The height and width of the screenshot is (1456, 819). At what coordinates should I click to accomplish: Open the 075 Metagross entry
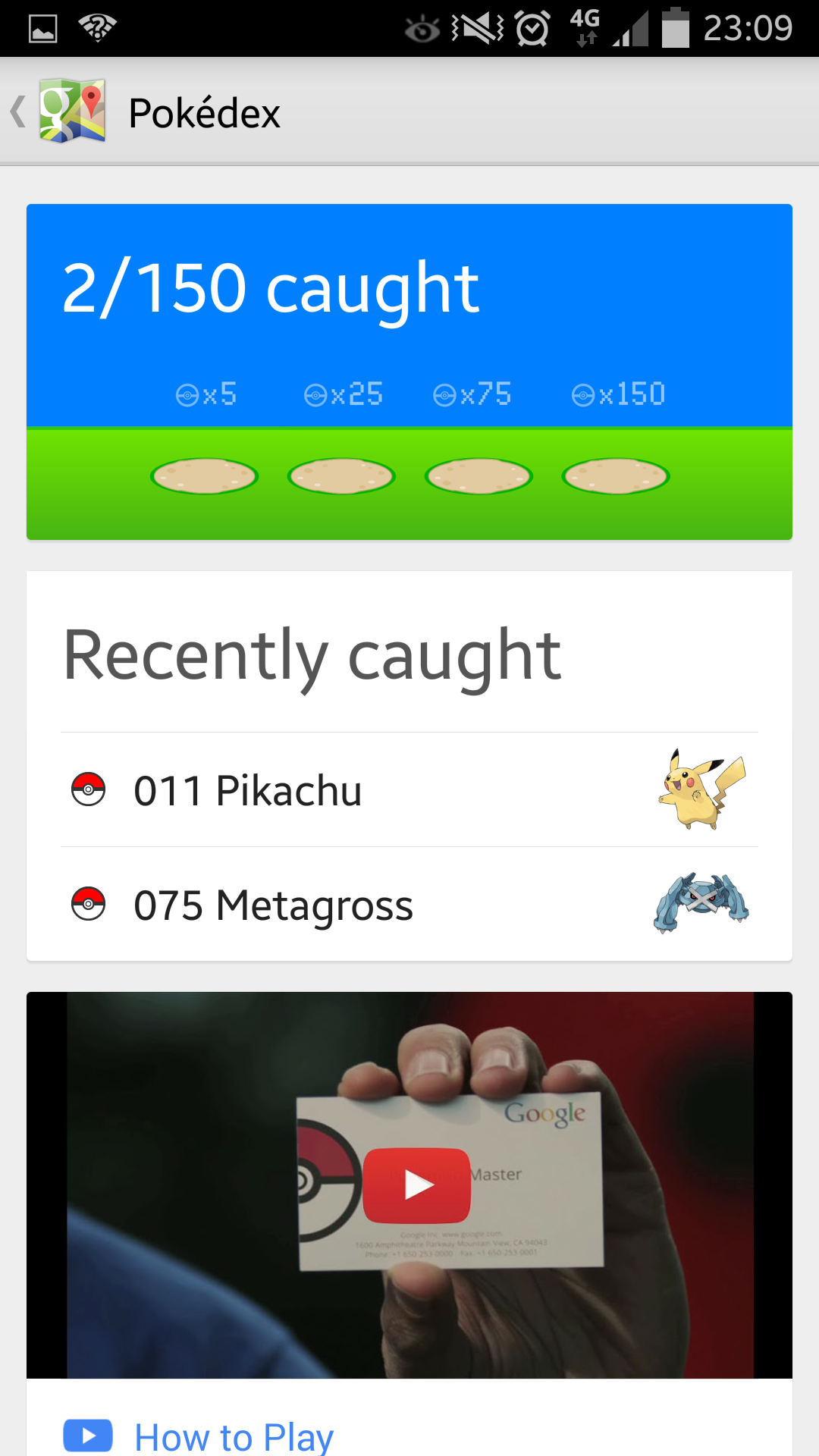click(x=273, y=905)
